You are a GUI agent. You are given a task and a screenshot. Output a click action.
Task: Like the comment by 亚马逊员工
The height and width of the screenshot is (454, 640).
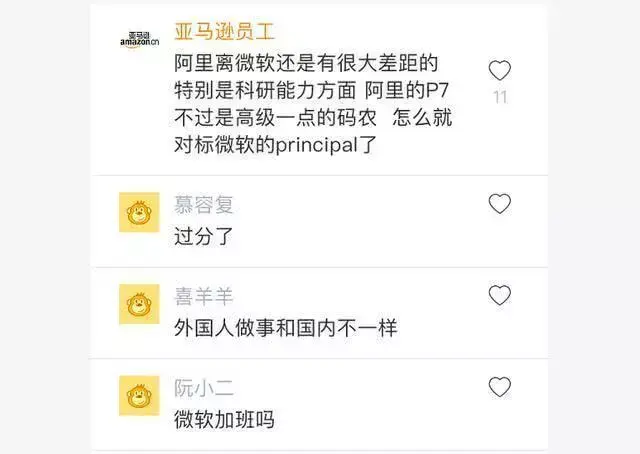tap(500, 70)
